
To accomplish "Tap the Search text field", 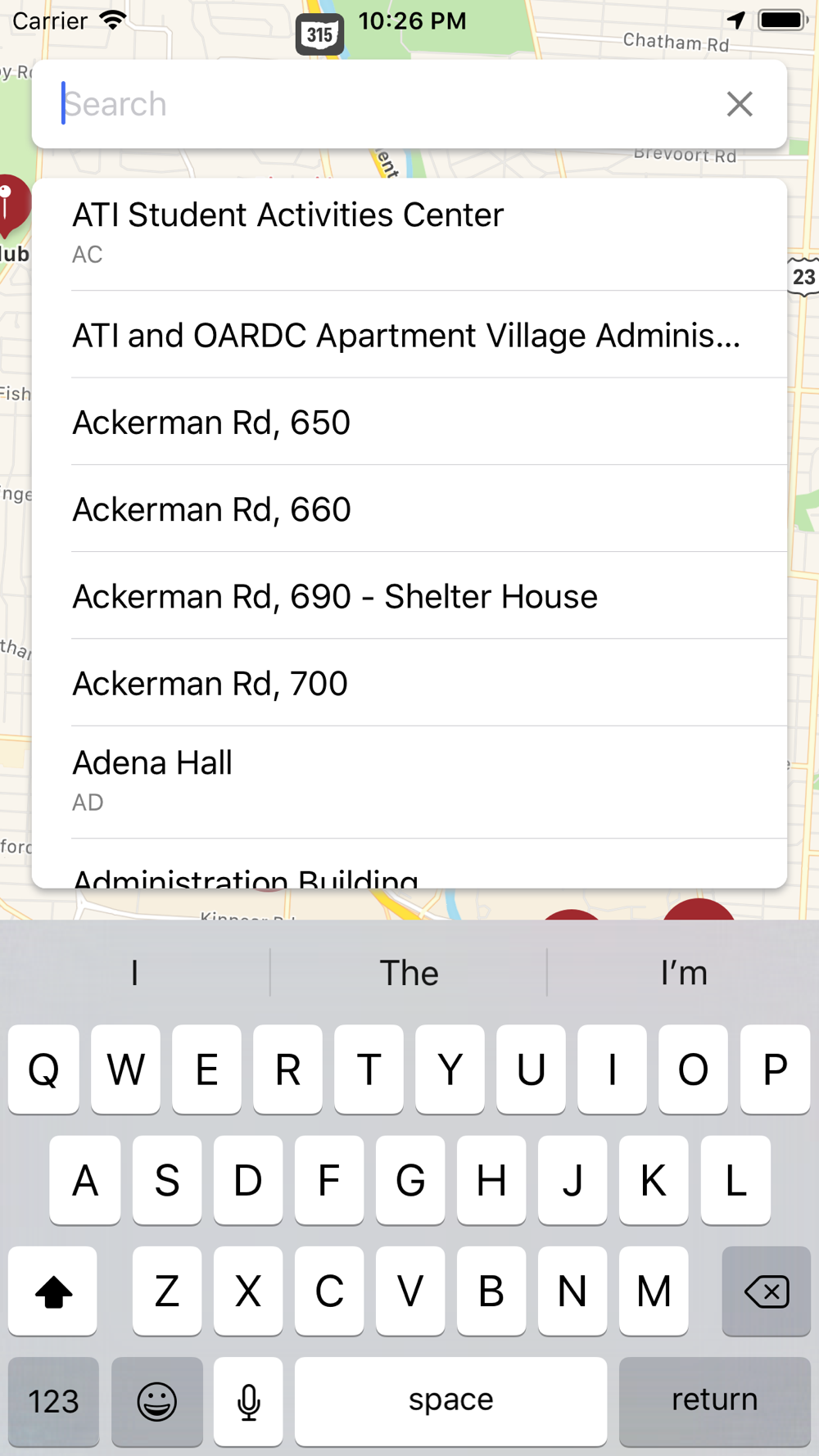I will (385, 104).
